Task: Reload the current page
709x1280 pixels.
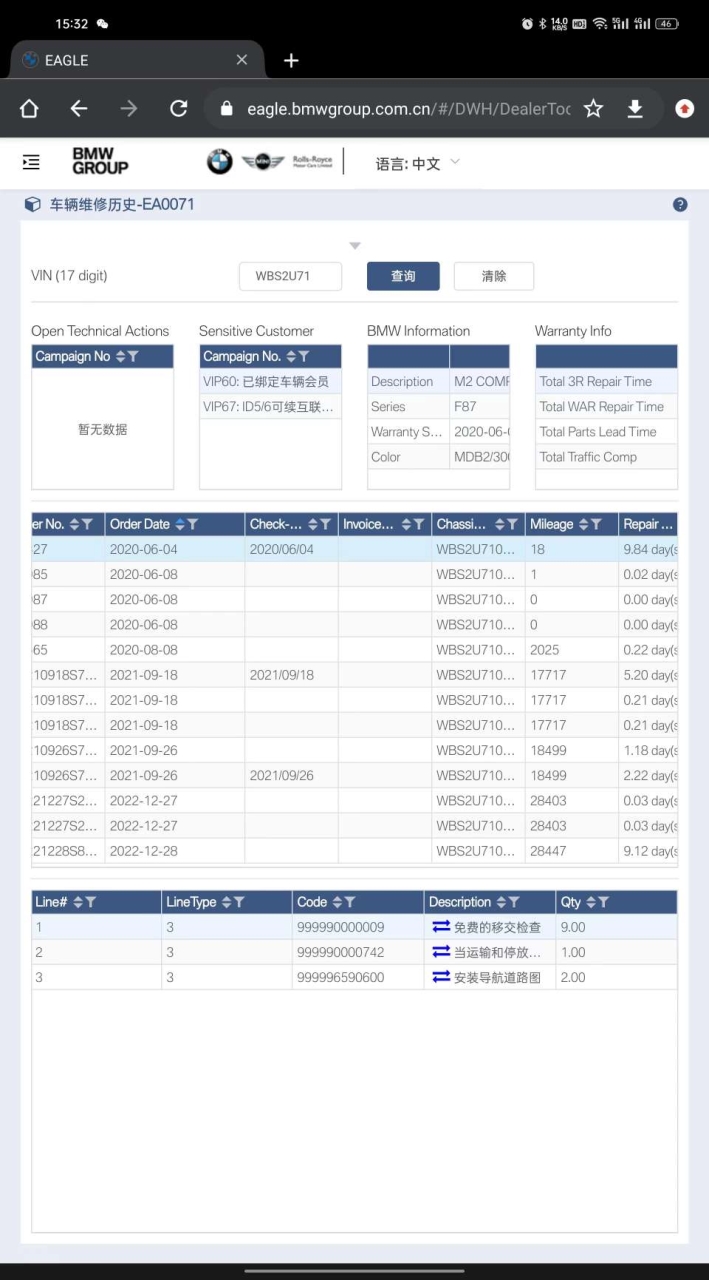Action: [x=179, y=108]
